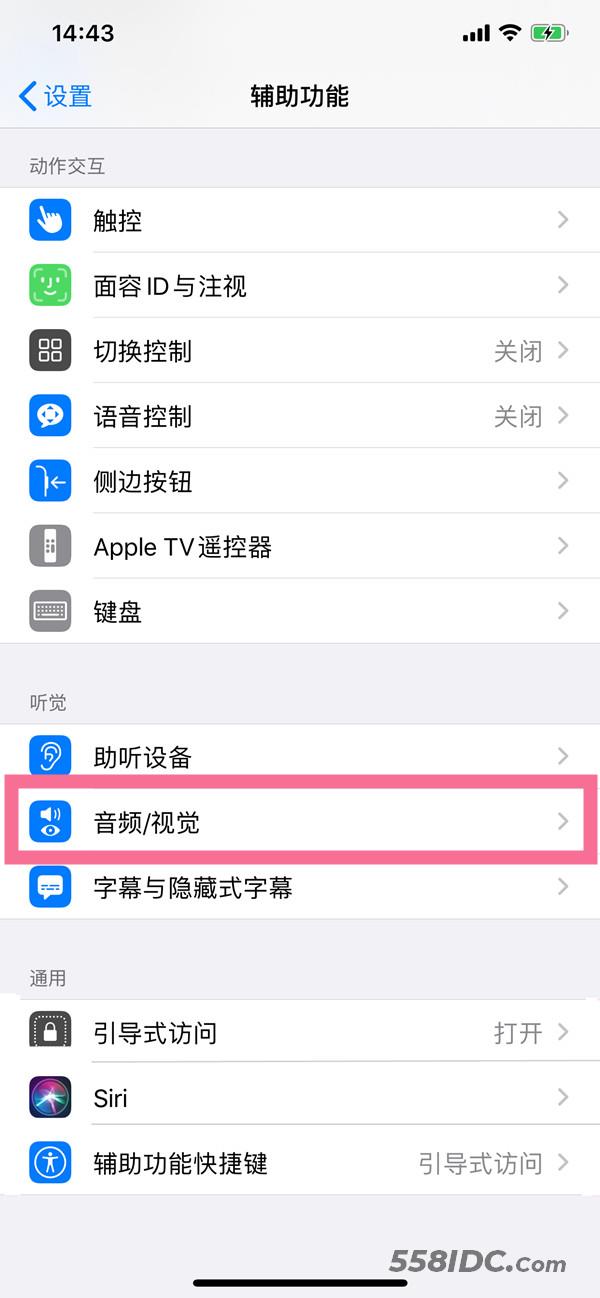Screen dimensions: 600x1298
Task: Open 面容ID与注视 settings
Action: [300, 286]
